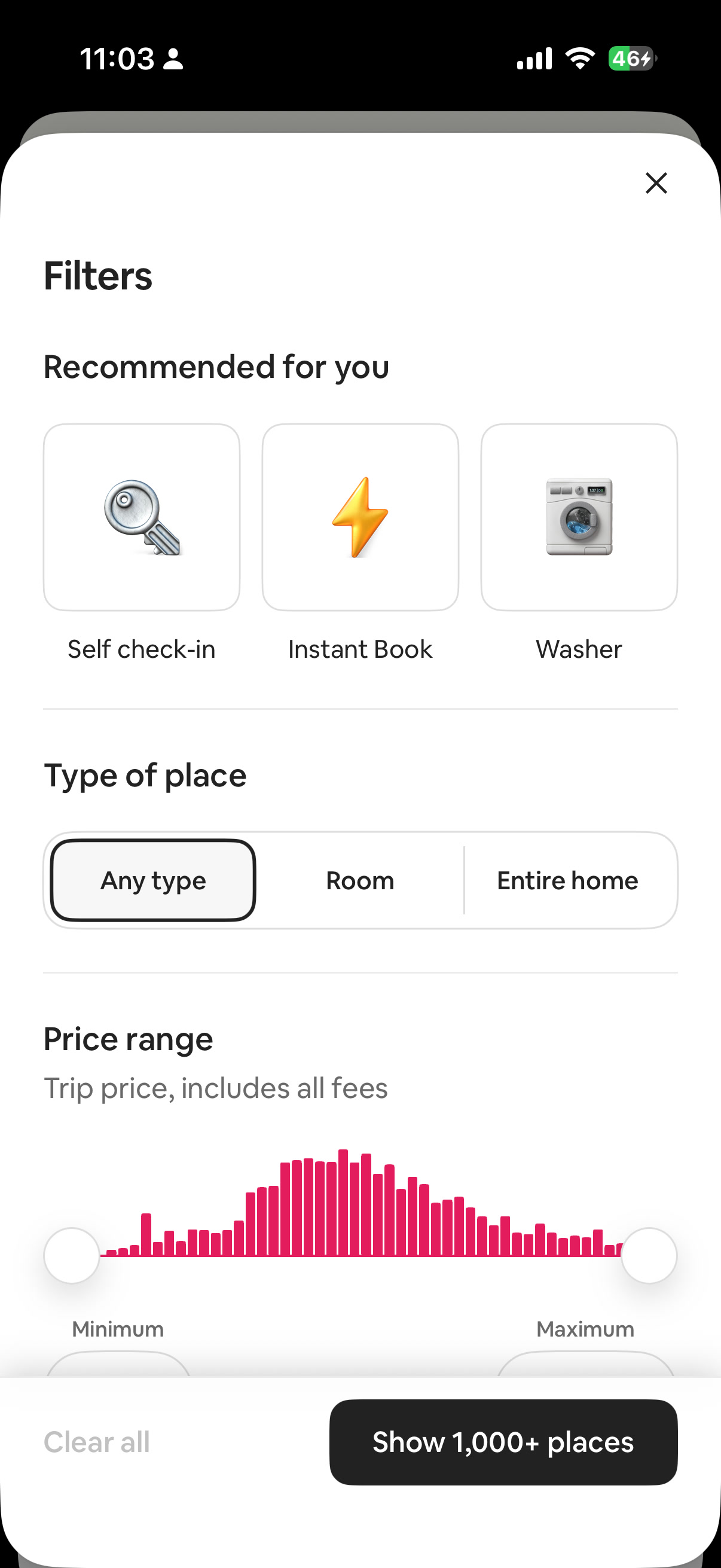Show 1,000+ places

(x=503, y=1442)
